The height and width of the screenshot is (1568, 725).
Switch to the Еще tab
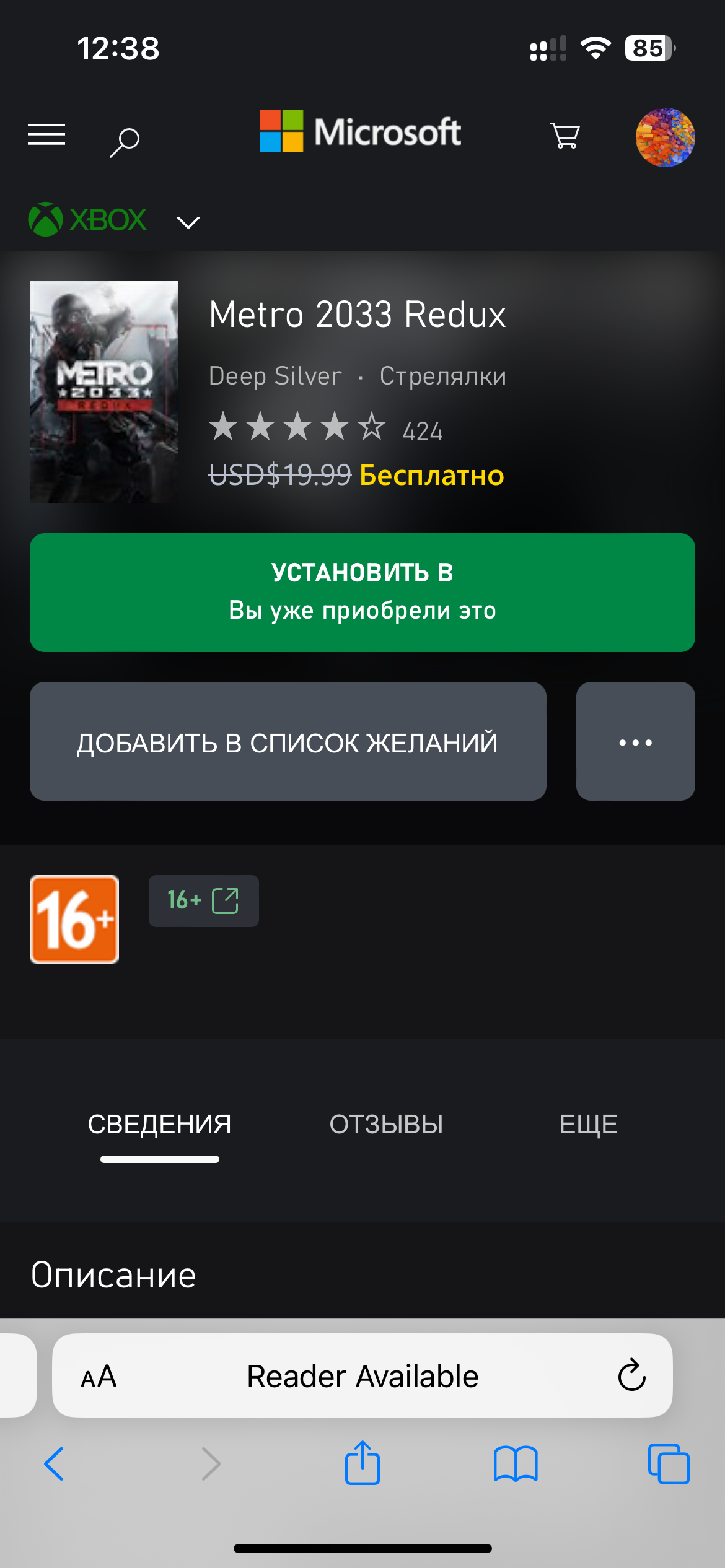pos(588,1124)
